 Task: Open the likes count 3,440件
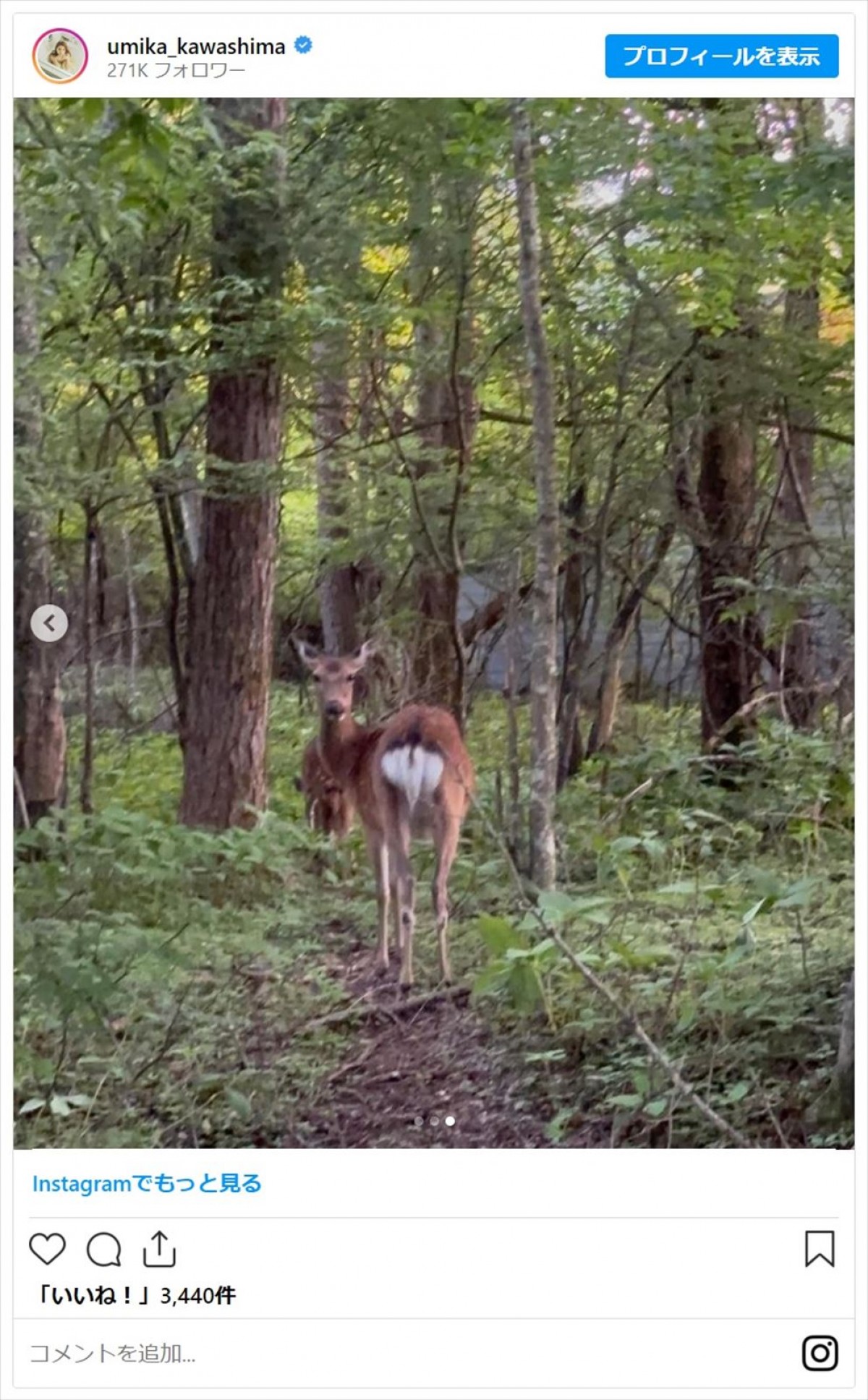pyautogui.click(x=136, y=1295)
